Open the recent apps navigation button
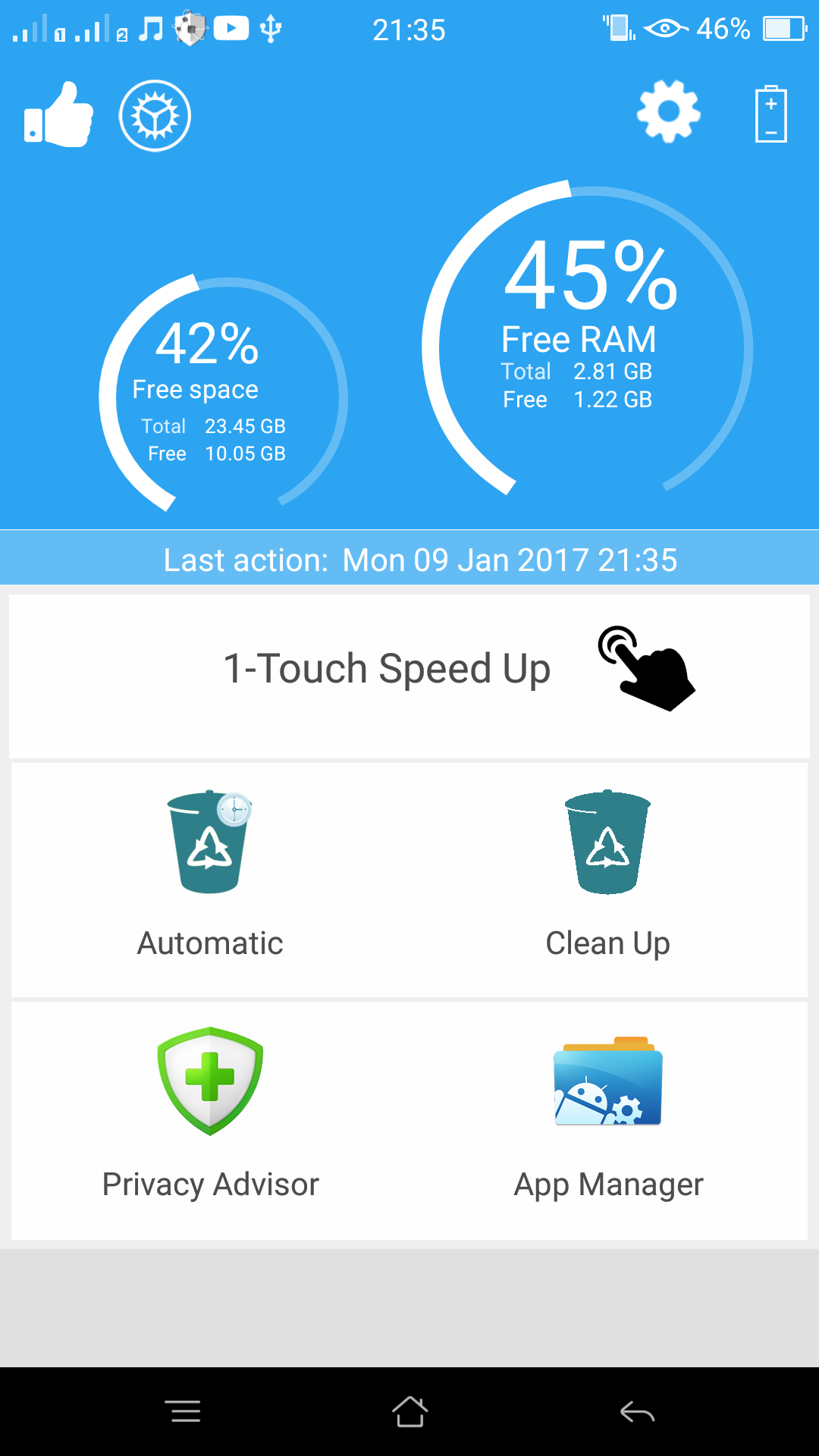This screenshot has height=1456, width=819. (x=184, y=1410)
